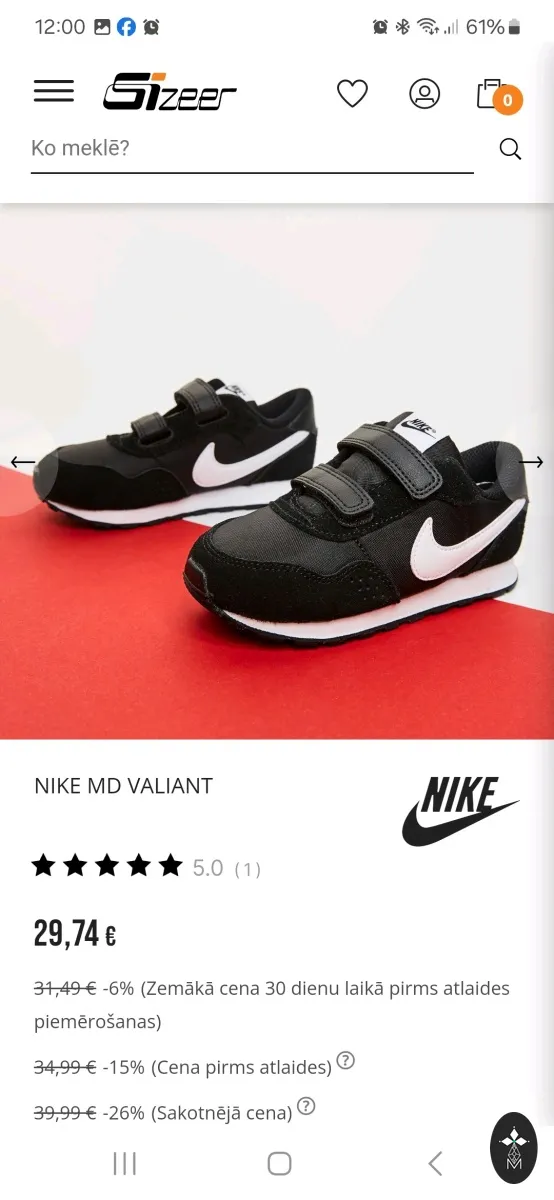This screenshot has height=1200, width=554.
Task: Show the next product image
Action: pos(532,462)
